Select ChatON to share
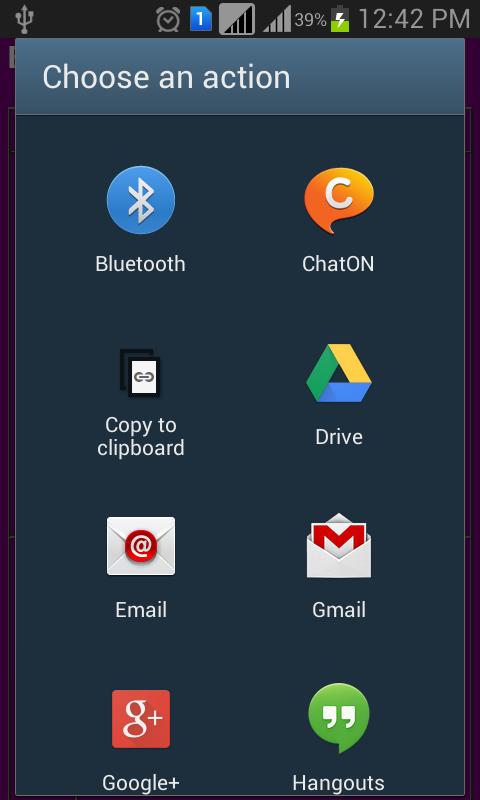The height and width of the screenshot is (800, 480). coord(338,220)
